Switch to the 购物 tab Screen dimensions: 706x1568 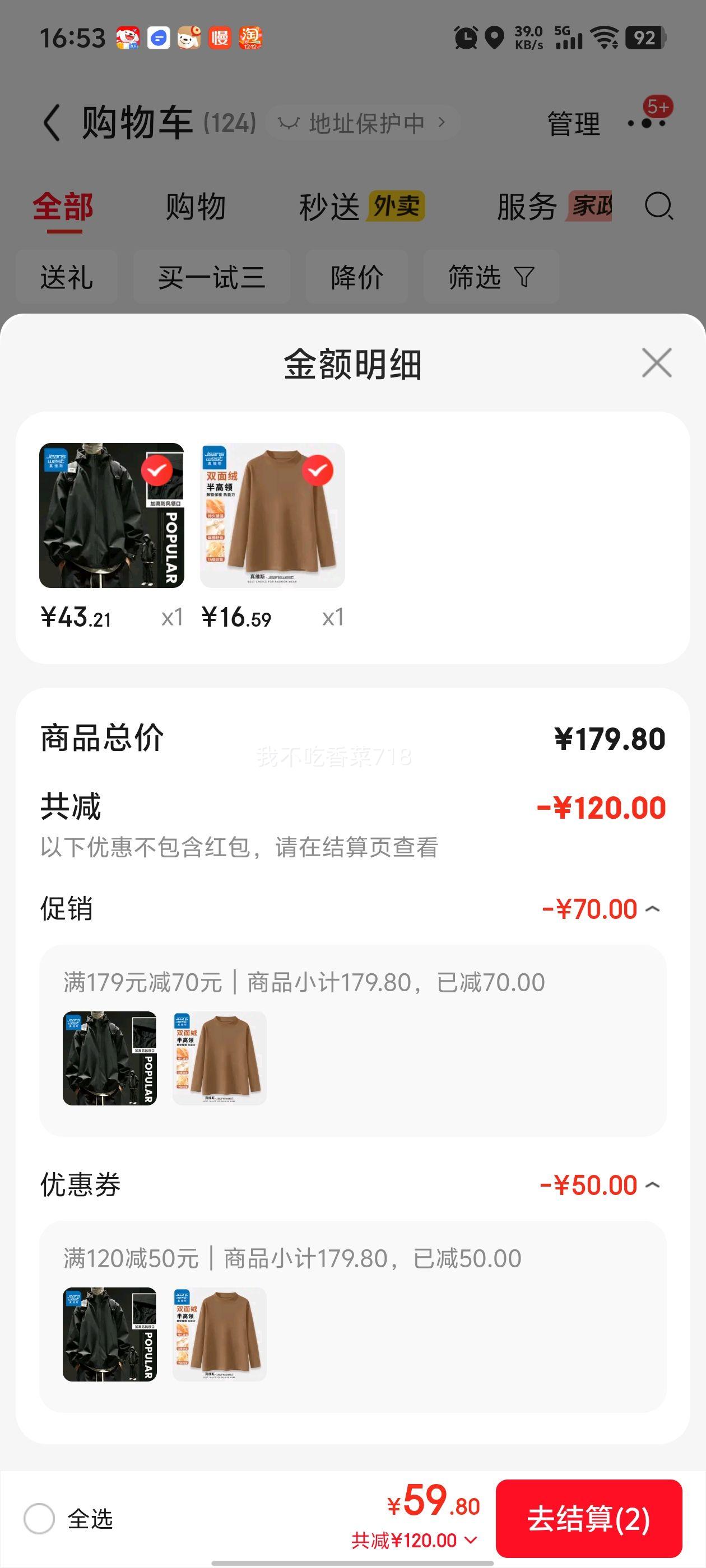pyautogui.click(x=196, y=207)
